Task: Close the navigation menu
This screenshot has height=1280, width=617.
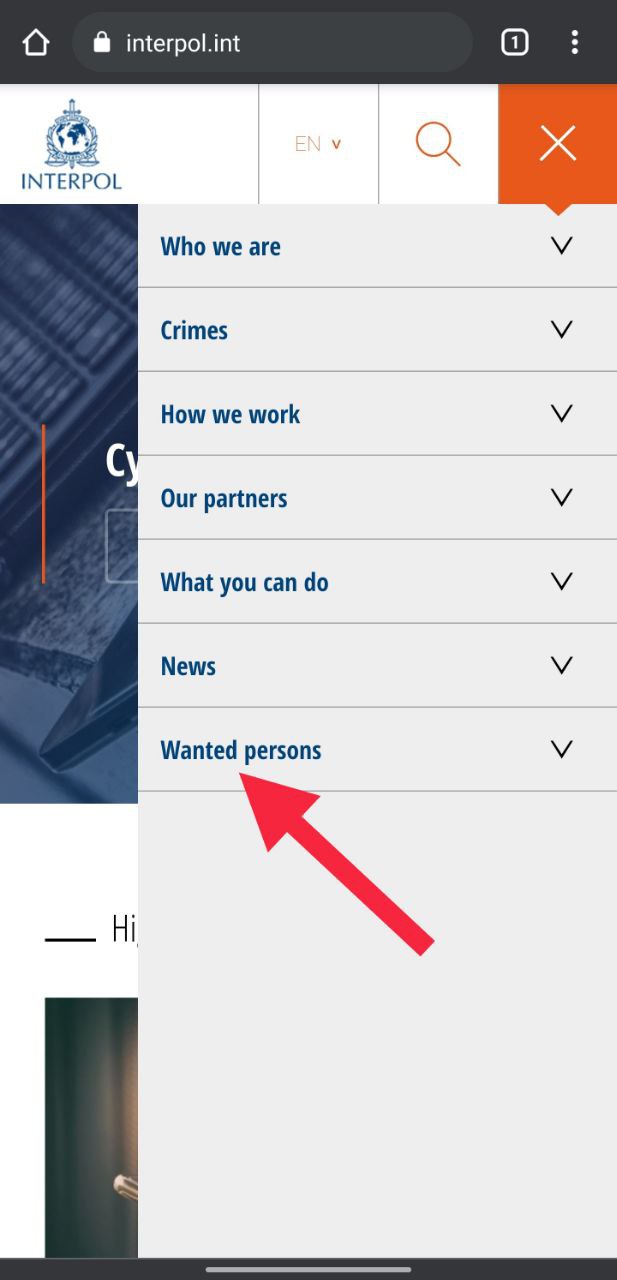Action: (557, 144)
